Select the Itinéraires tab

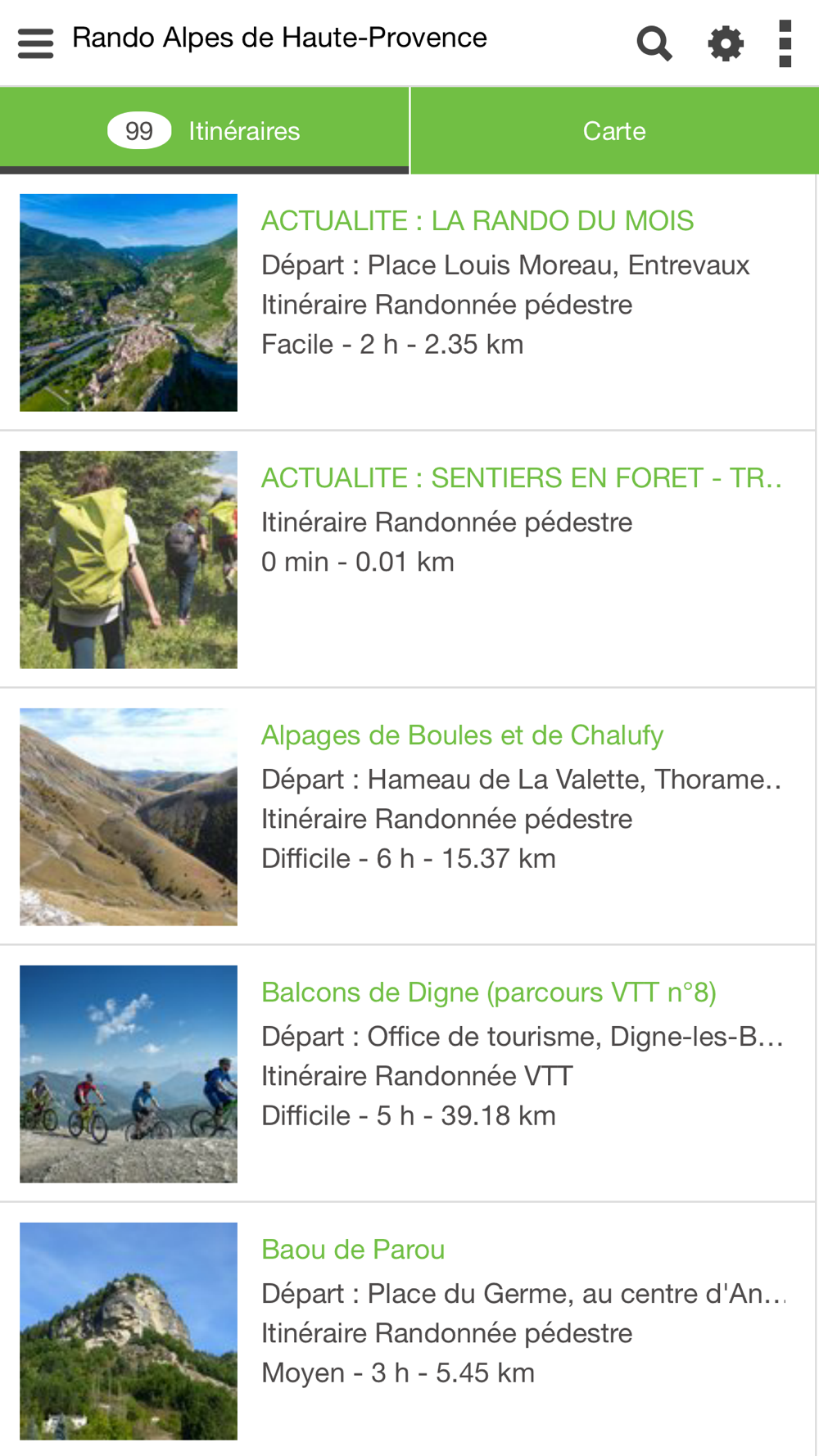(x=205, y=131)
